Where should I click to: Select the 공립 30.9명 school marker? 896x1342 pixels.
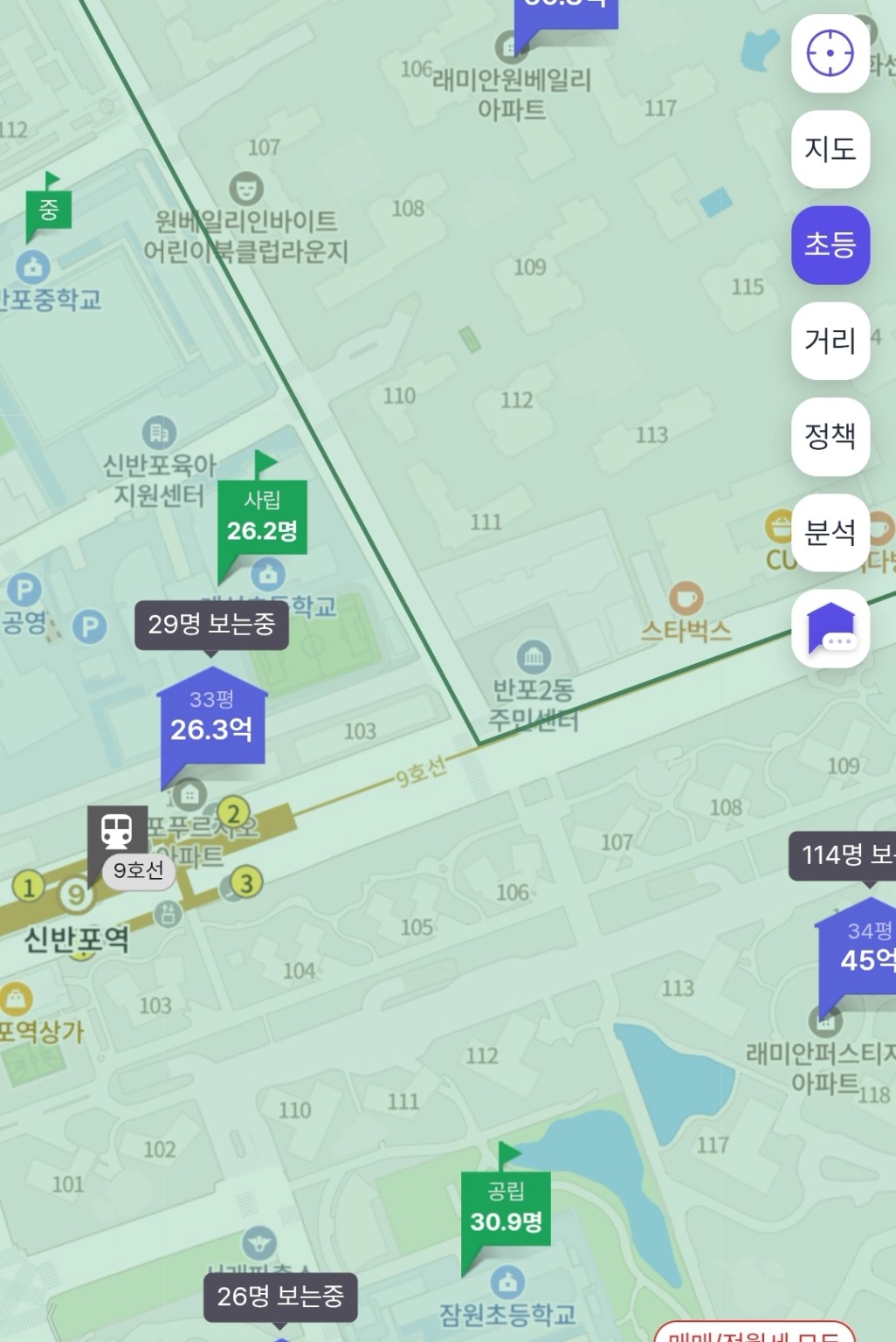coord(506,1209)
